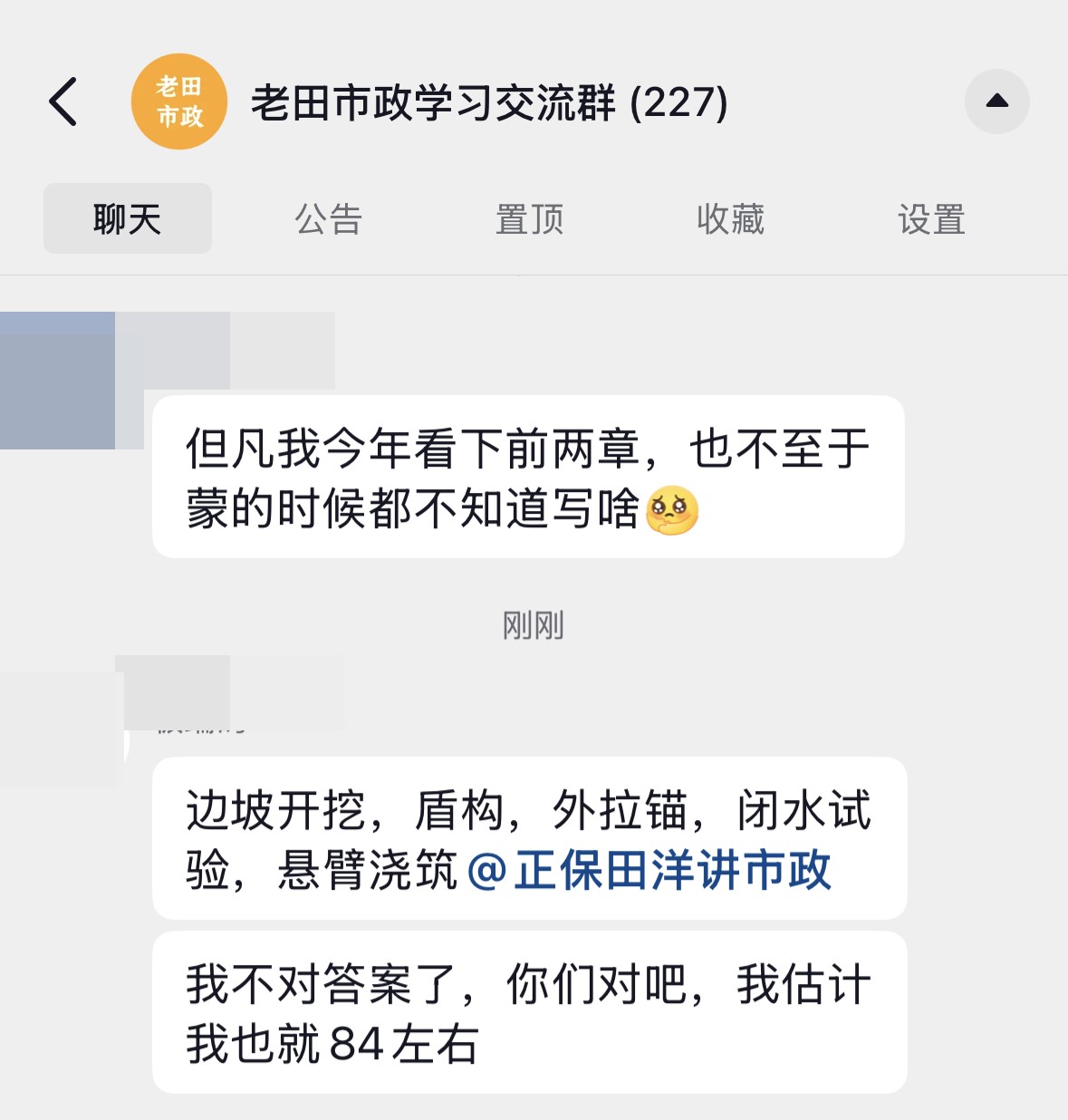Switch to the 公告 tab
The image size is (1068, 1120).
point(329,219)
